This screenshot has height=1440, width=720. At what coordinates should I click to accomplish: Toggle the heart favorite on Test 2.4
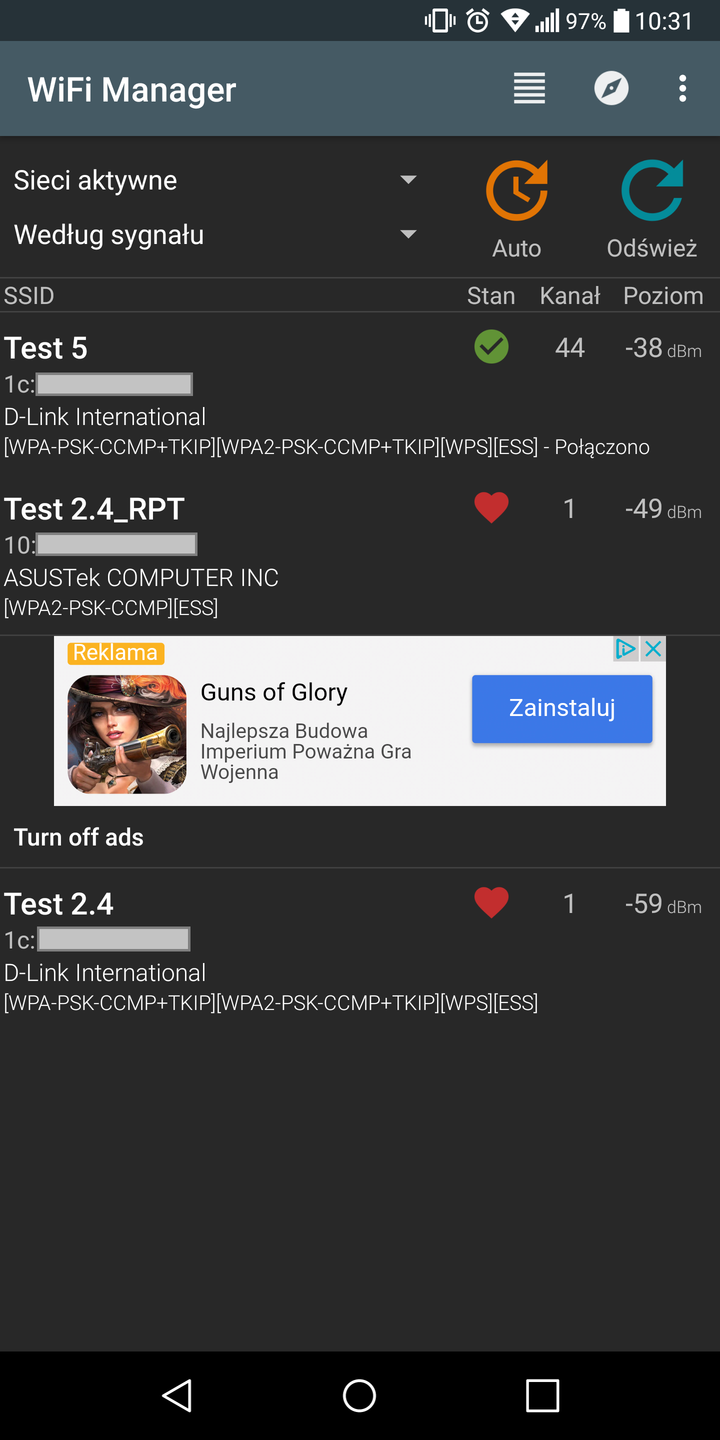tap(491, 902)
